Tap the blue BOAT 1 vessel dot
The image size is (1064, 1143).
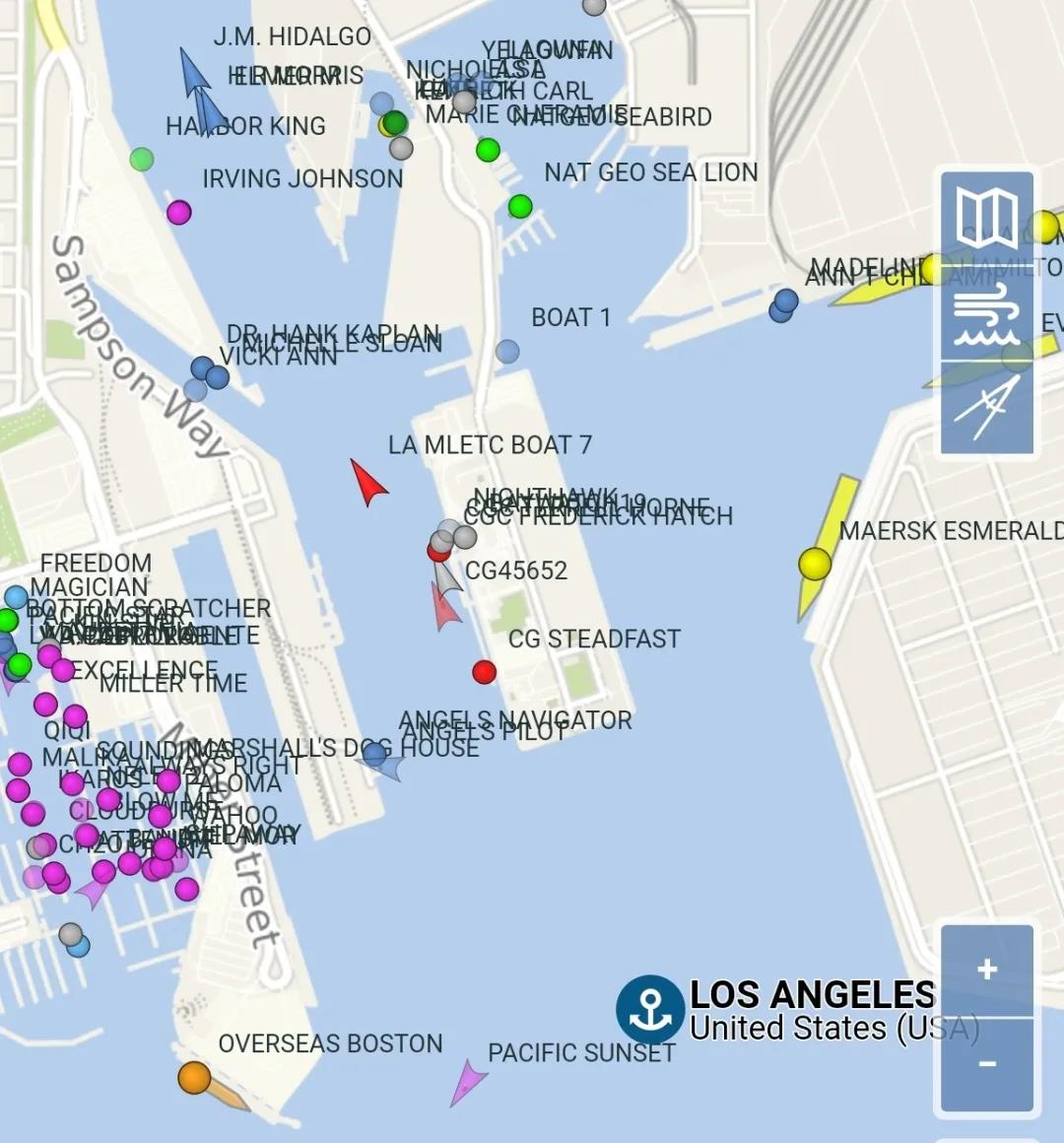pyautogui.click(x=507, y=351)
